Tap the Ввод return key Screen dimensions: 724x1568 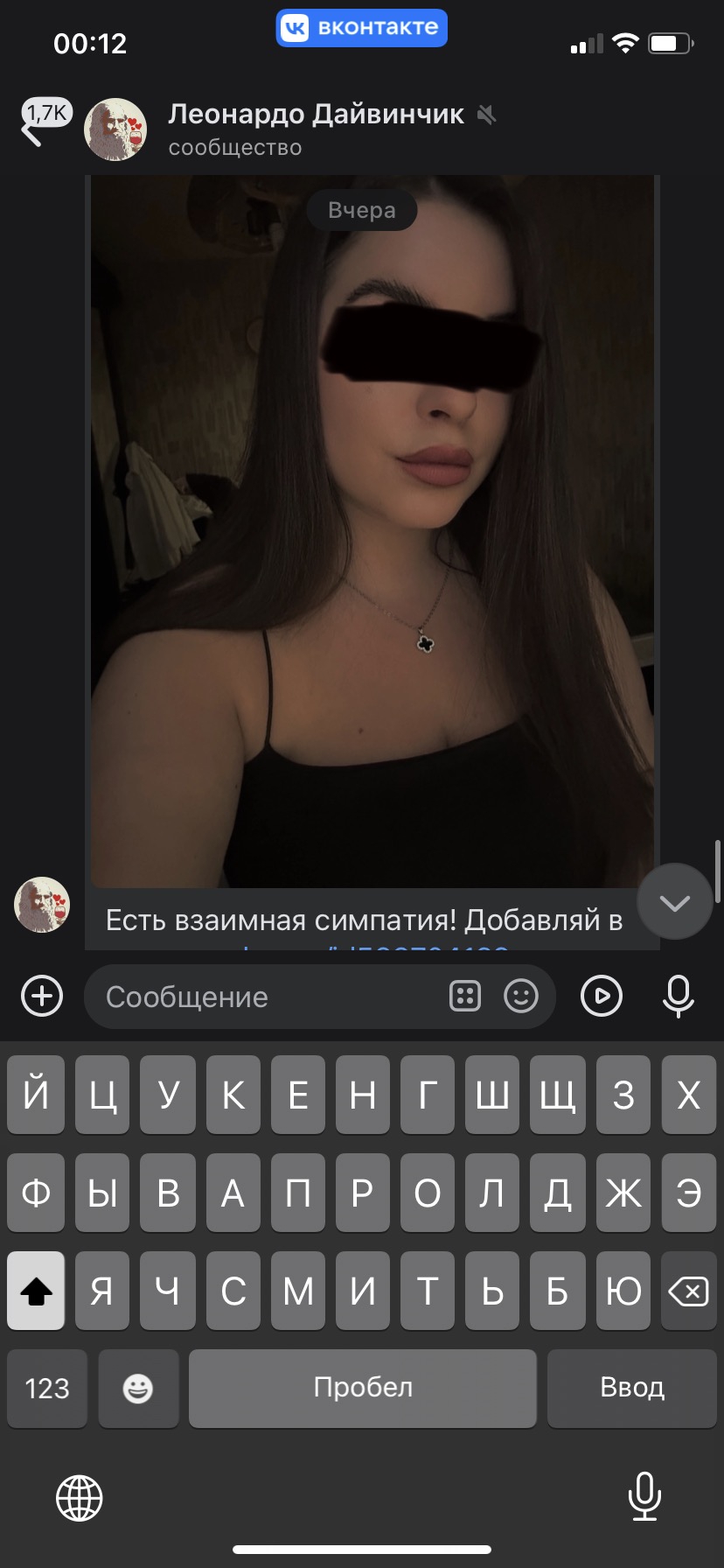(x=631, y=1388)
